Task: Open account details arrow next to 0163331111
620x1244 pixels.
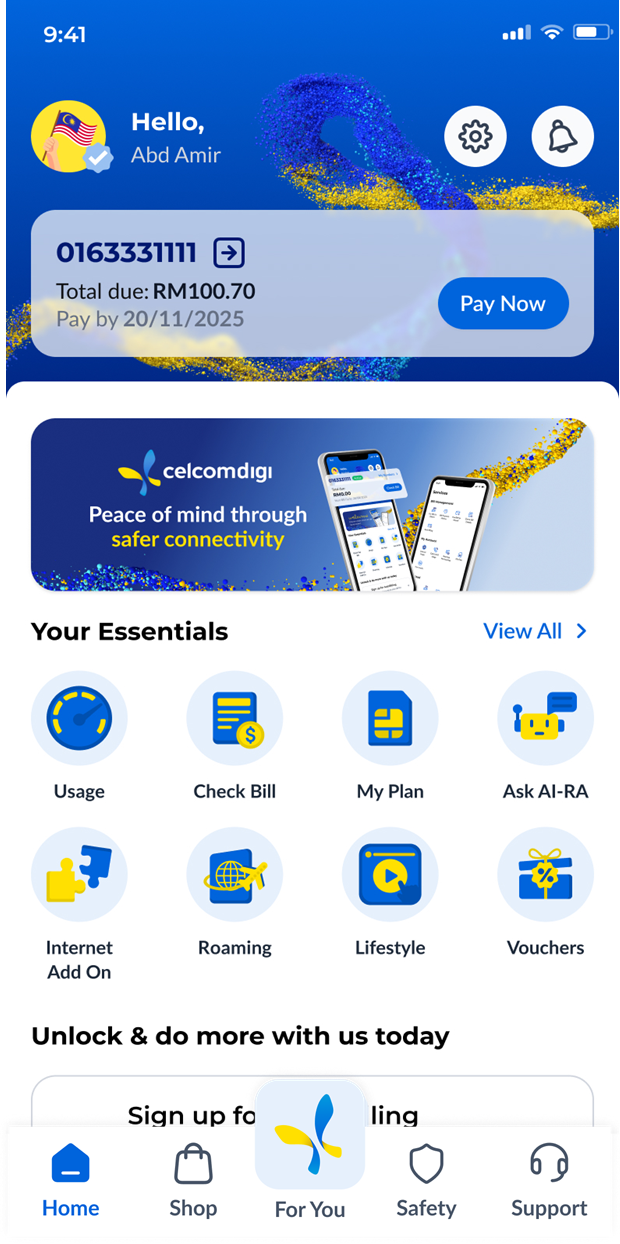Action: 229,253
